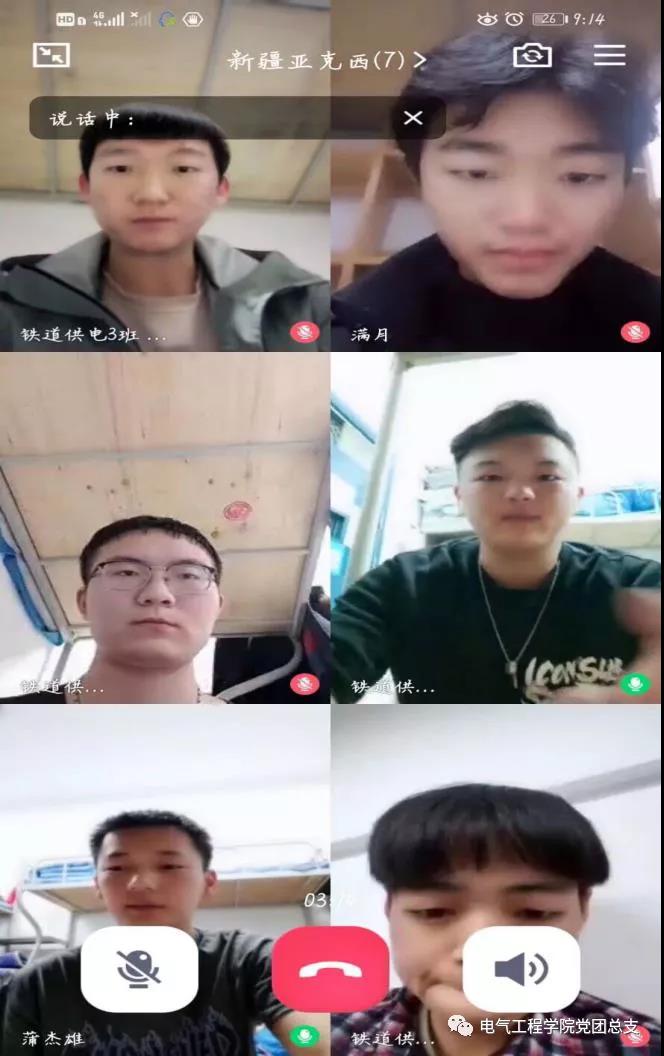Minimize the video call window
Image resolution: width=664 pixels, height=1056 pixels.
pos(51,55)
